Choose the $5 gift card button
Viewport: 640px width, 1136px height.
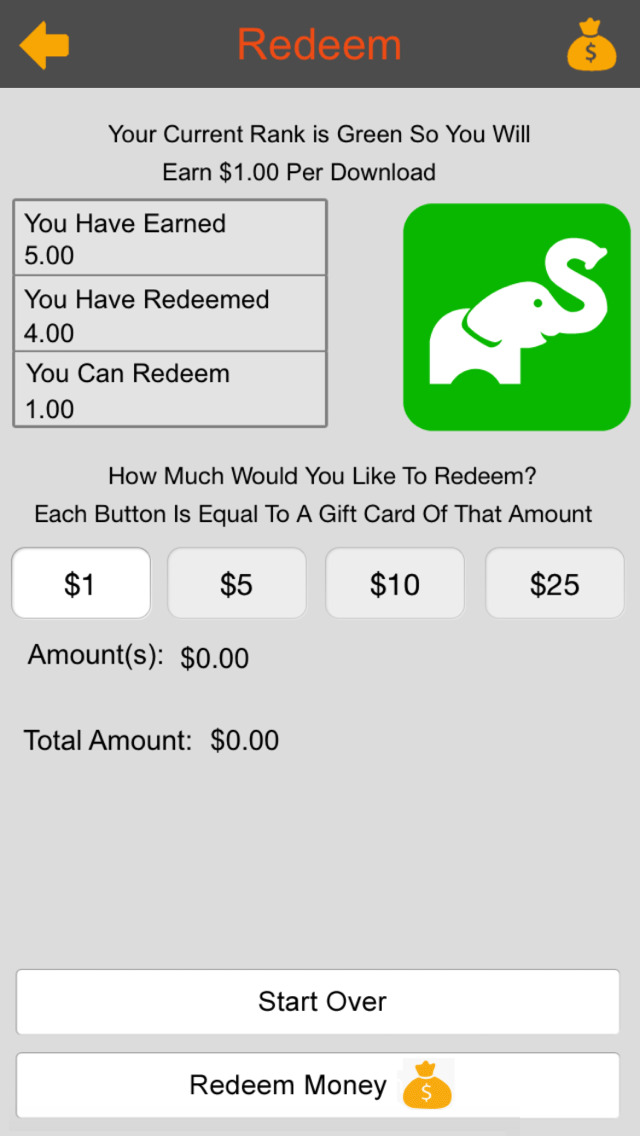tap(237, 583)
